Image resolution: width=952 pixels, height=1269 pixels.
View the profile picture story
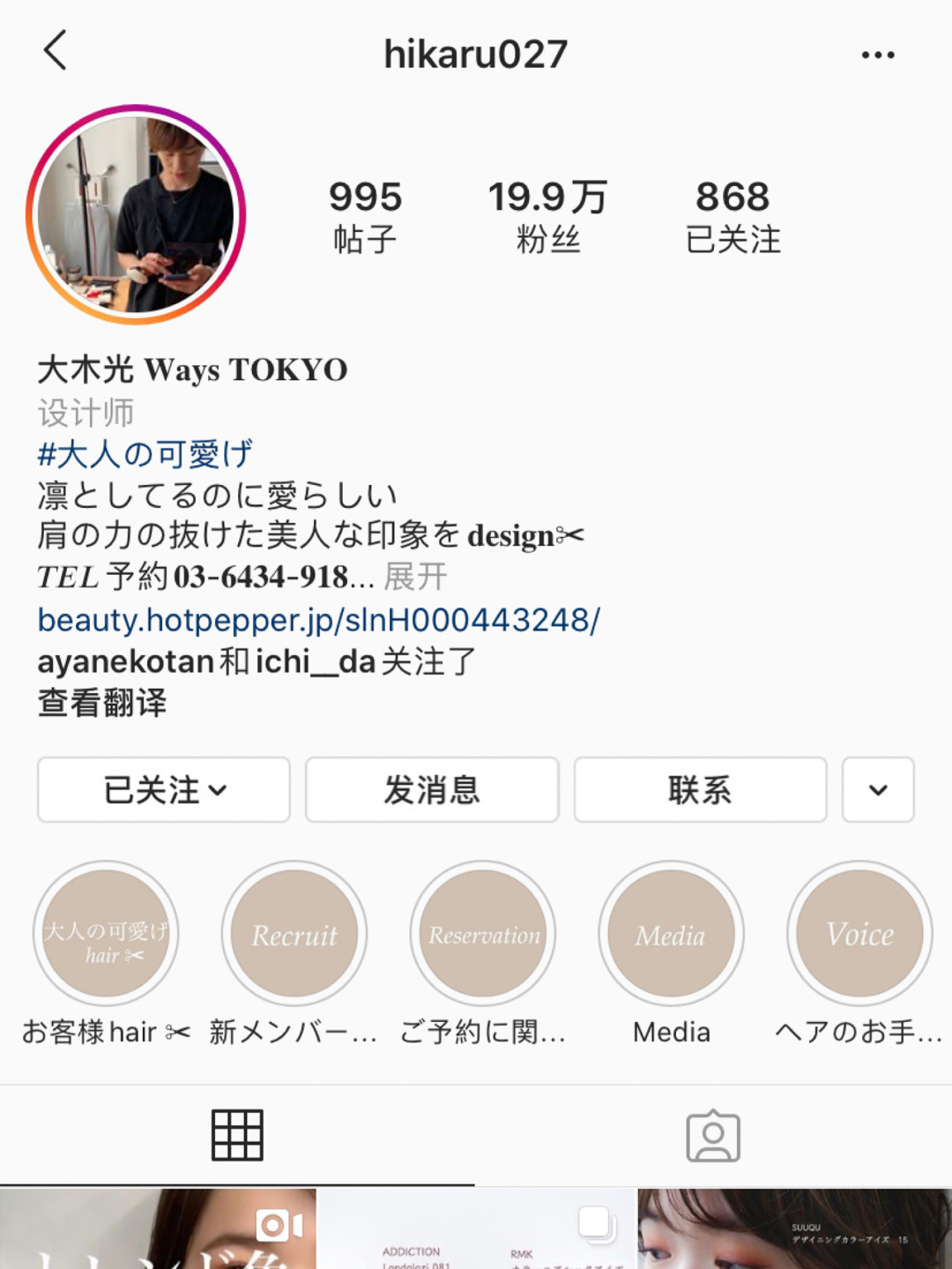point(136,215)
